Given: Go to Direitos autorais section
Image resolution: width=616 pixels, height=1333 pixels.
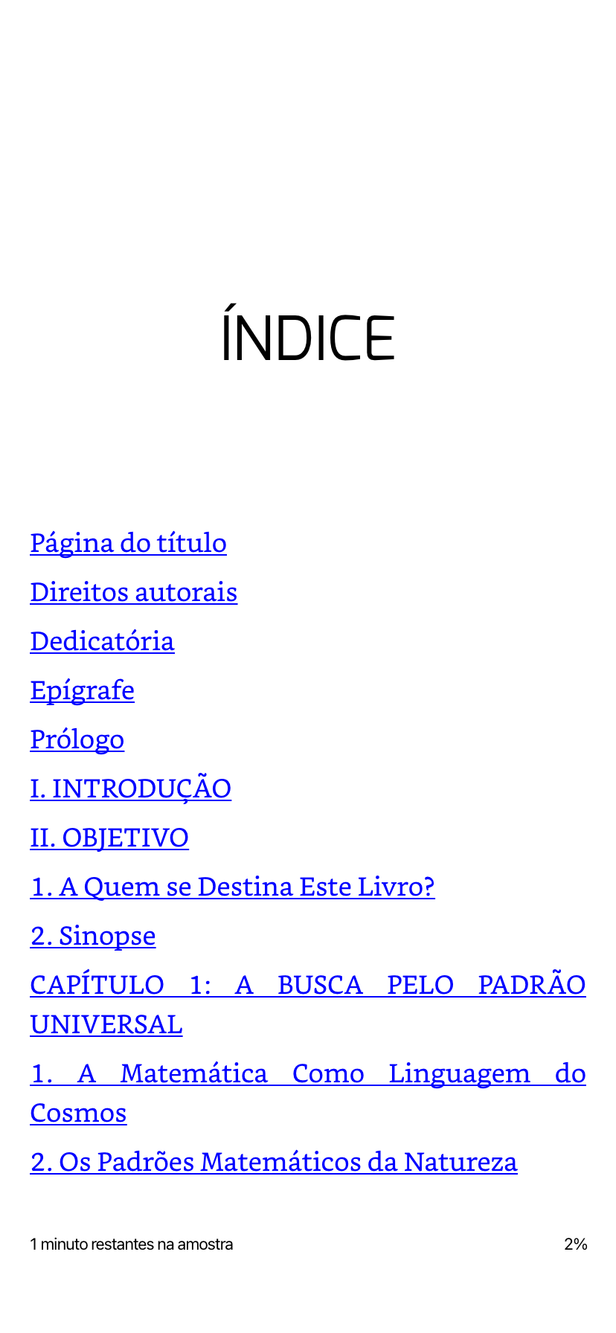Looking at the screenshot, I should [133, 592].
